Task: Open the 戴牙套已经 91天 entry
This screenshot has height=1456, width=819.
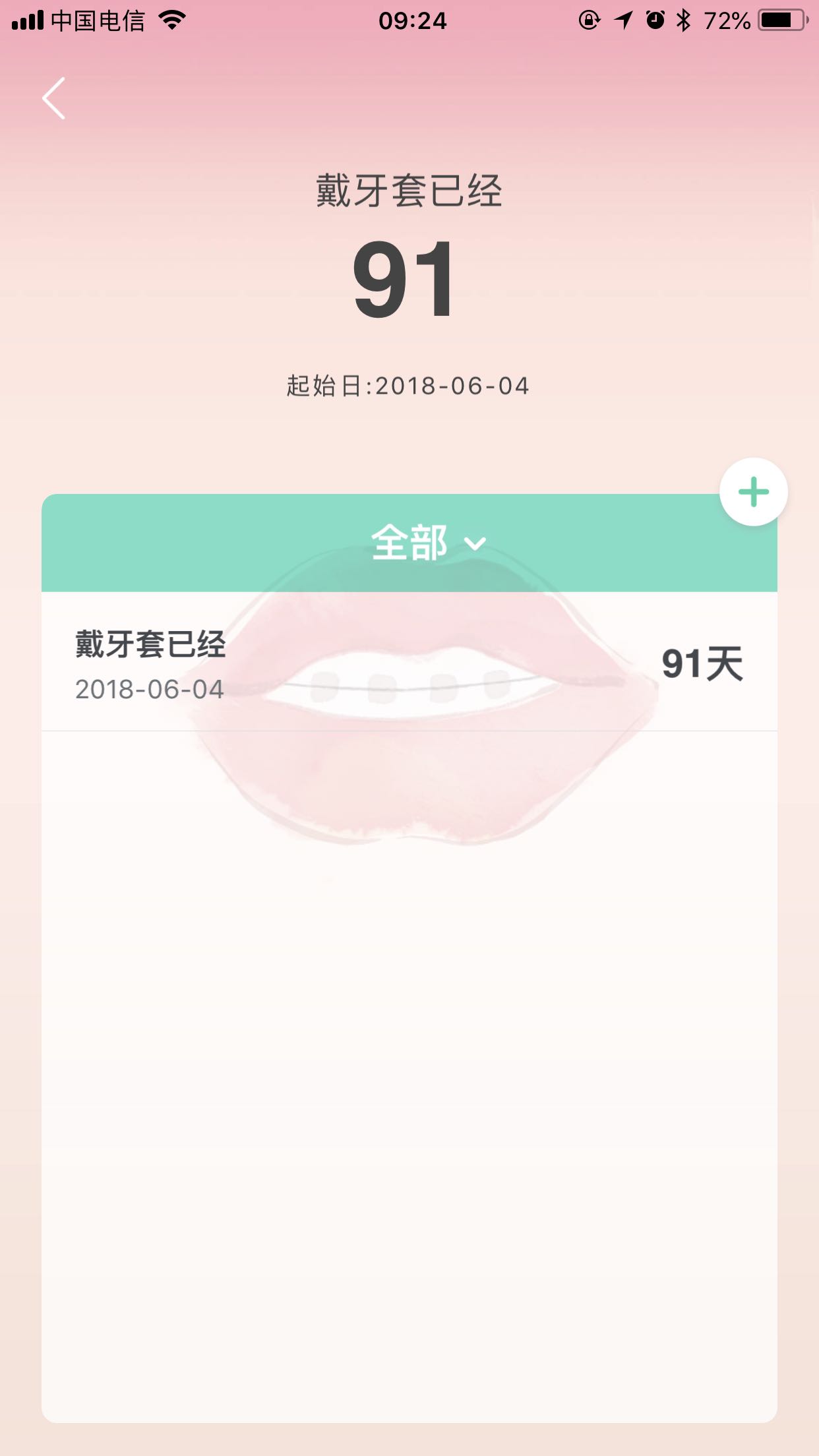Action: [409, 663]
